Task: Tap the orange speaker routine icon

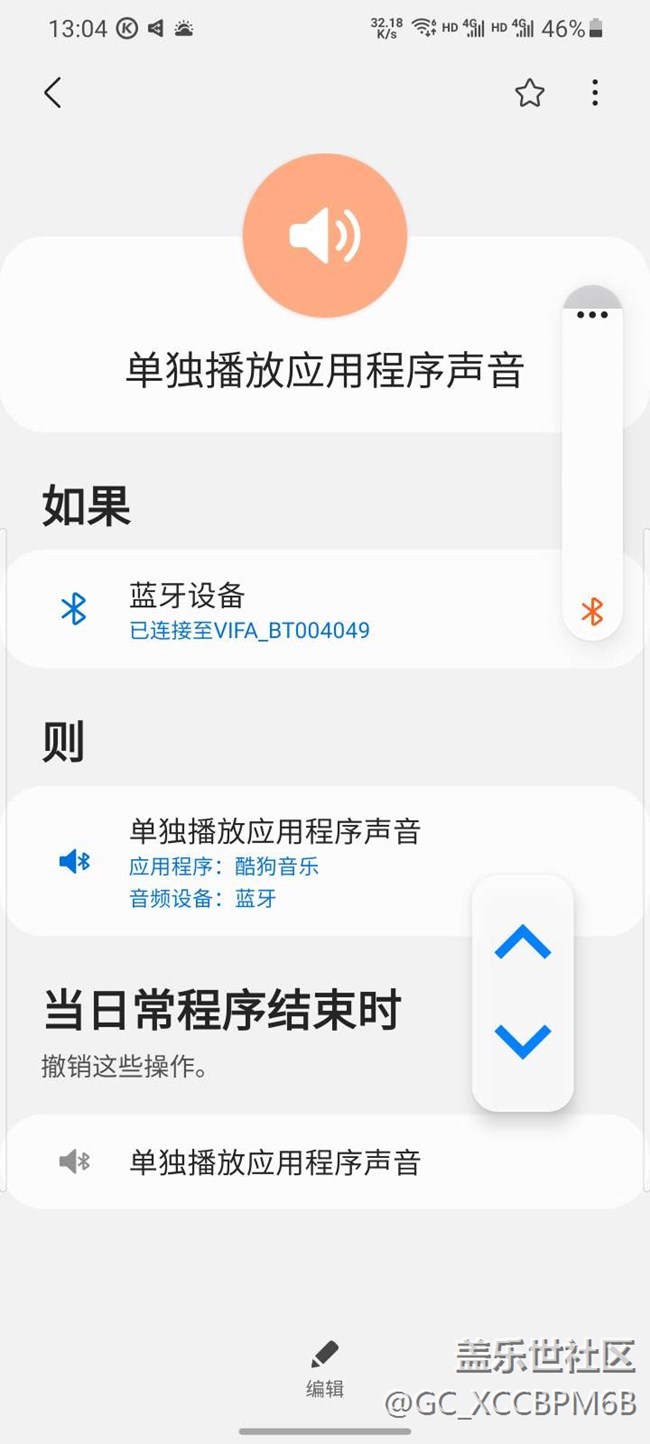Action: pyautogui.click(x=325, y=236)
